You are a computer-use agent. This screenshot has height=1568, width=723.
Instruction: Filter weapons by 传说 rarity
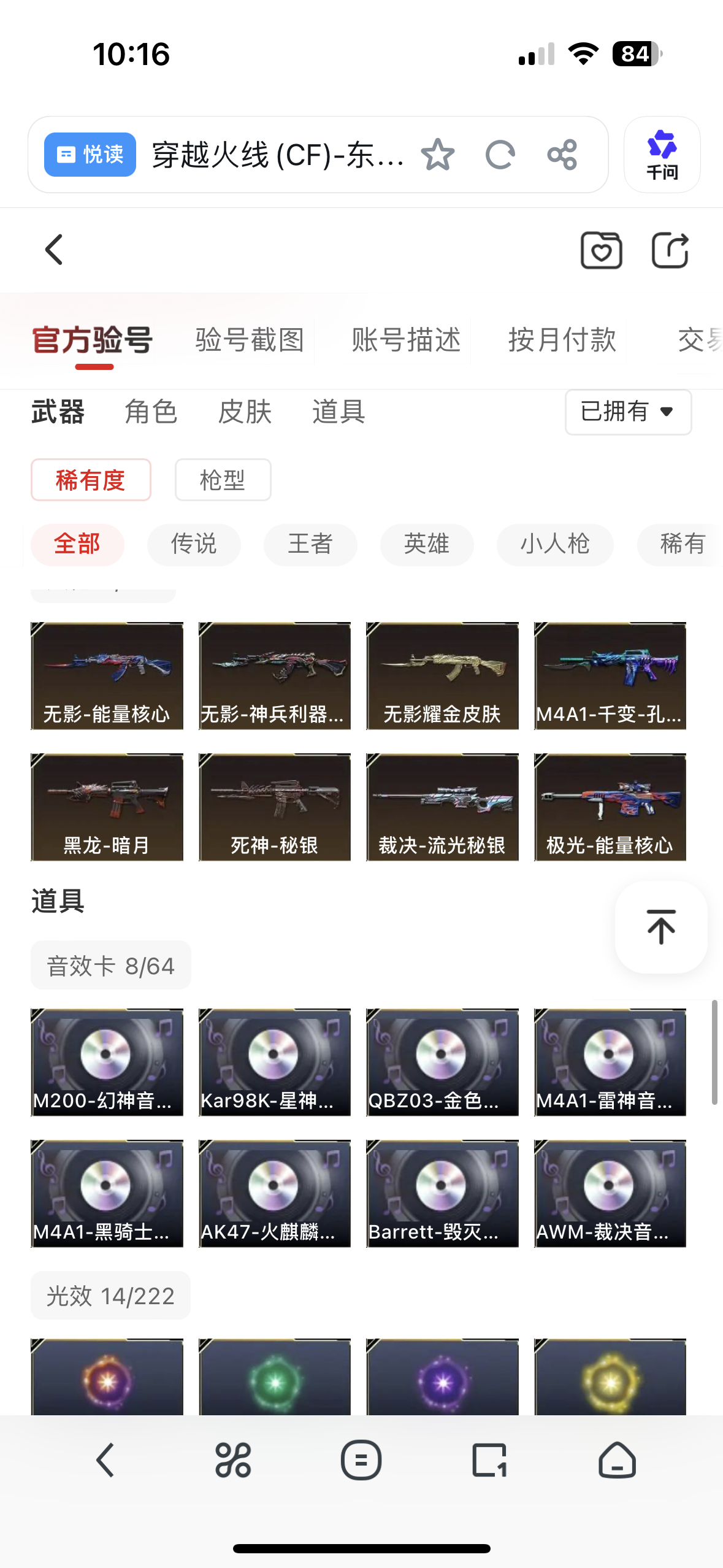click(x=194, y=544)
